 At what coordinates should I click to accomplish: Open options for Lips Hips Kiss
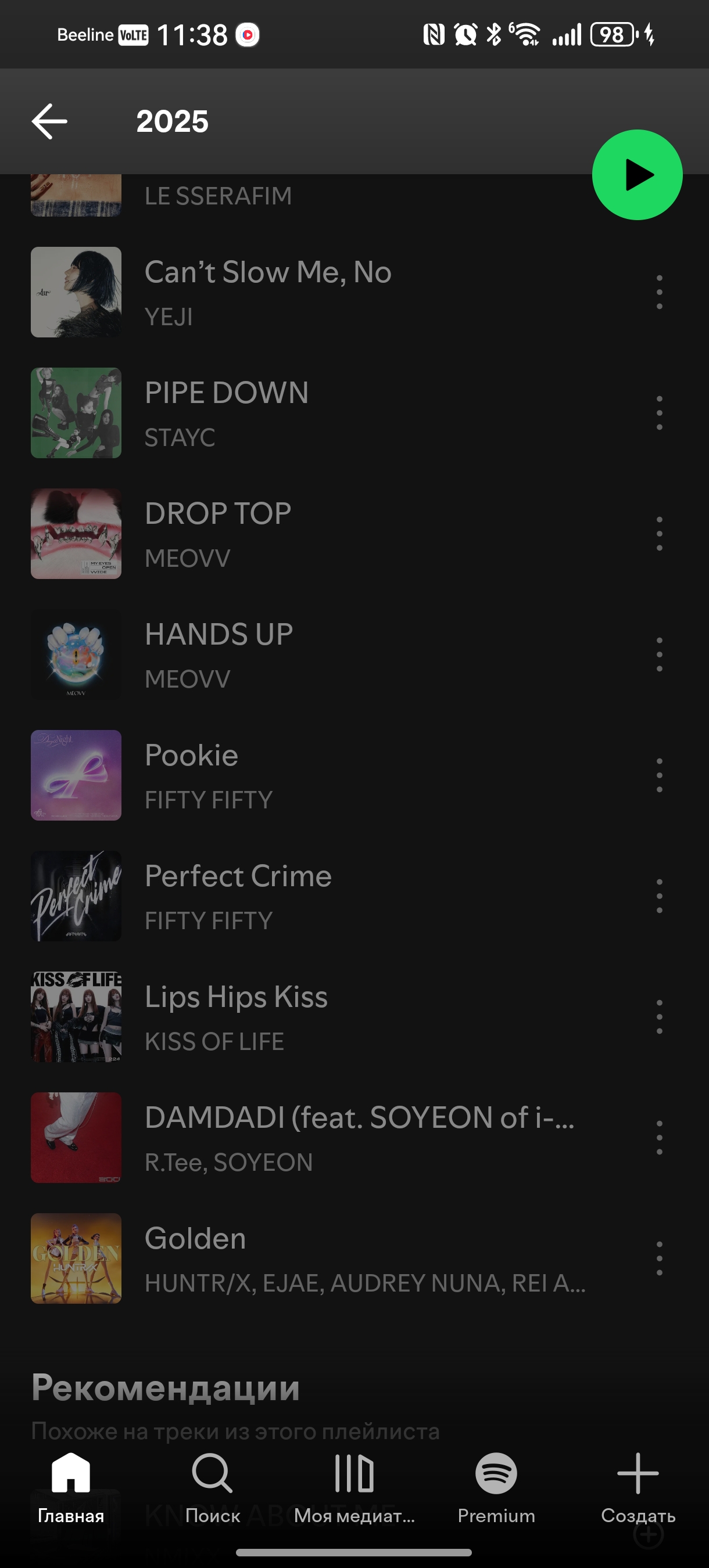pyautogui.click(x=659, y=1016)
